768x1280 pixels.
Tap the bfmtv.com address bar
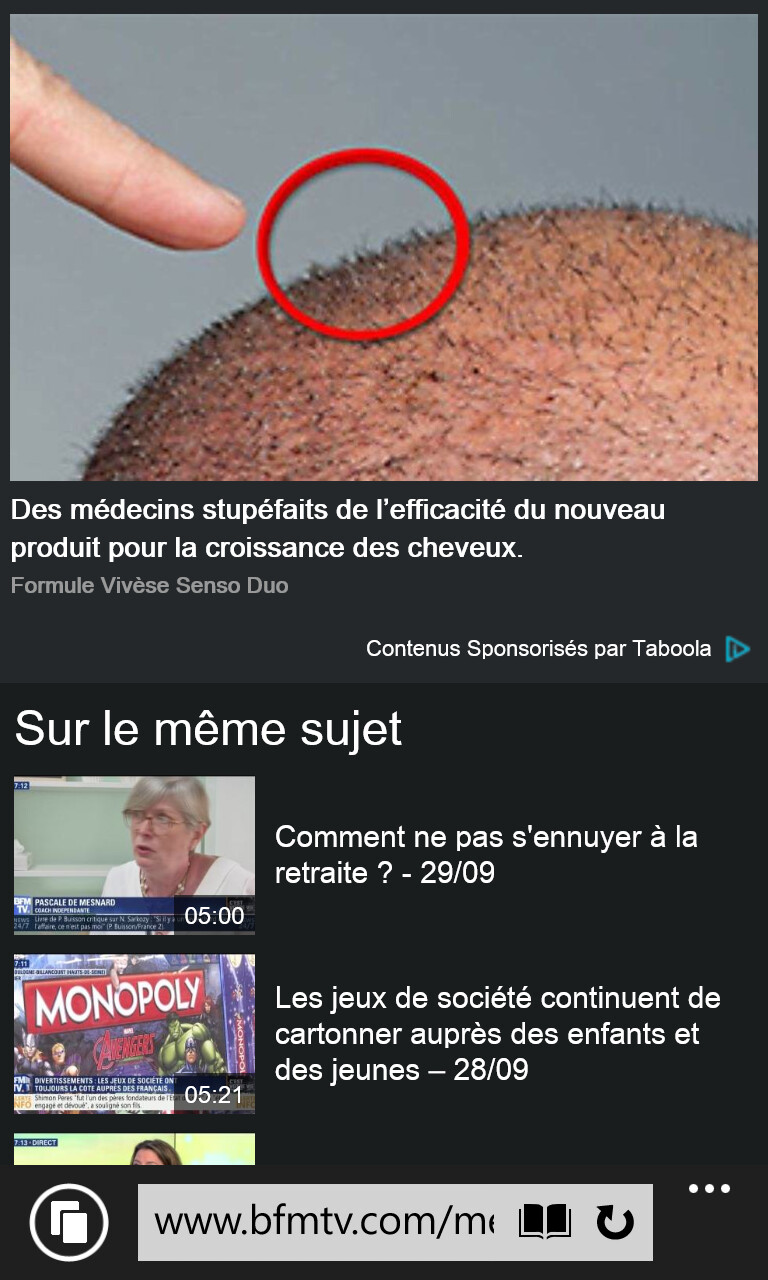(x=325, y=1222)
